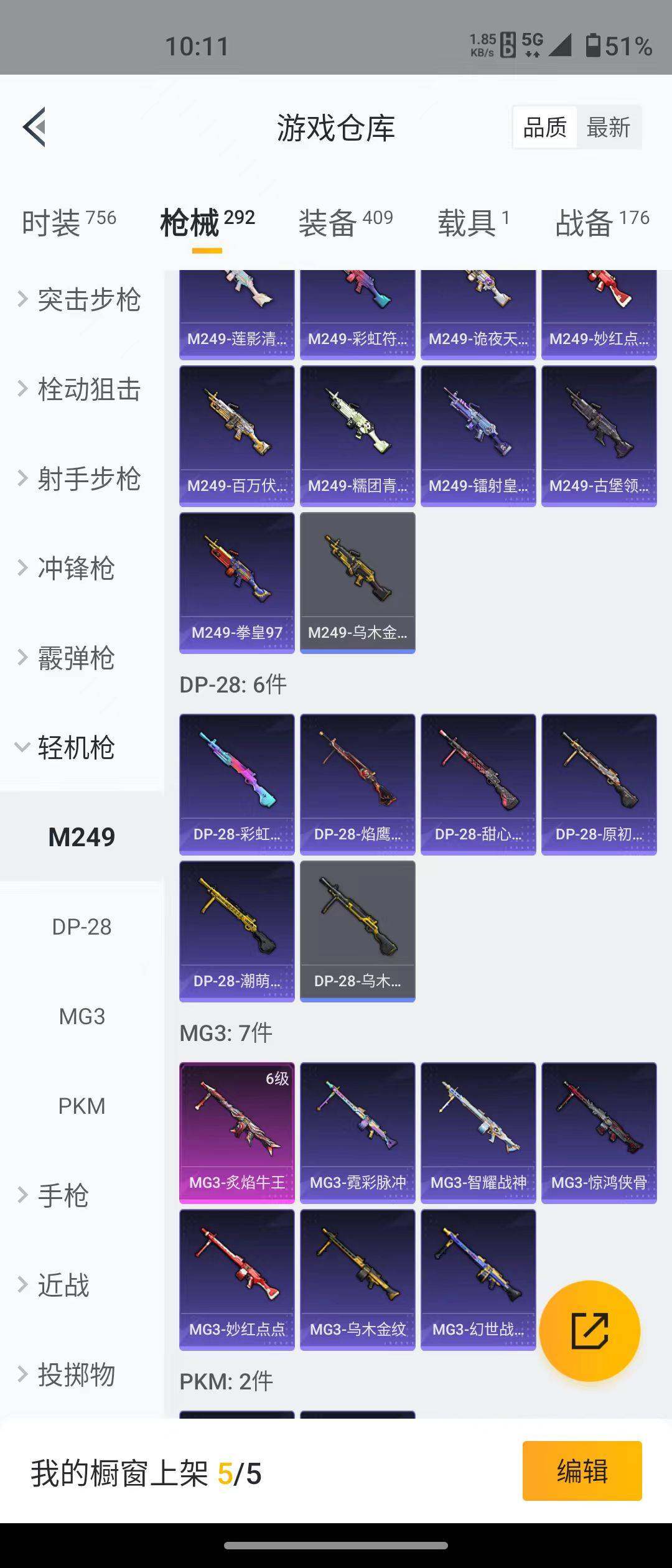
Task: View the M249-百万伏 skin tile
Action: [236, 436]
